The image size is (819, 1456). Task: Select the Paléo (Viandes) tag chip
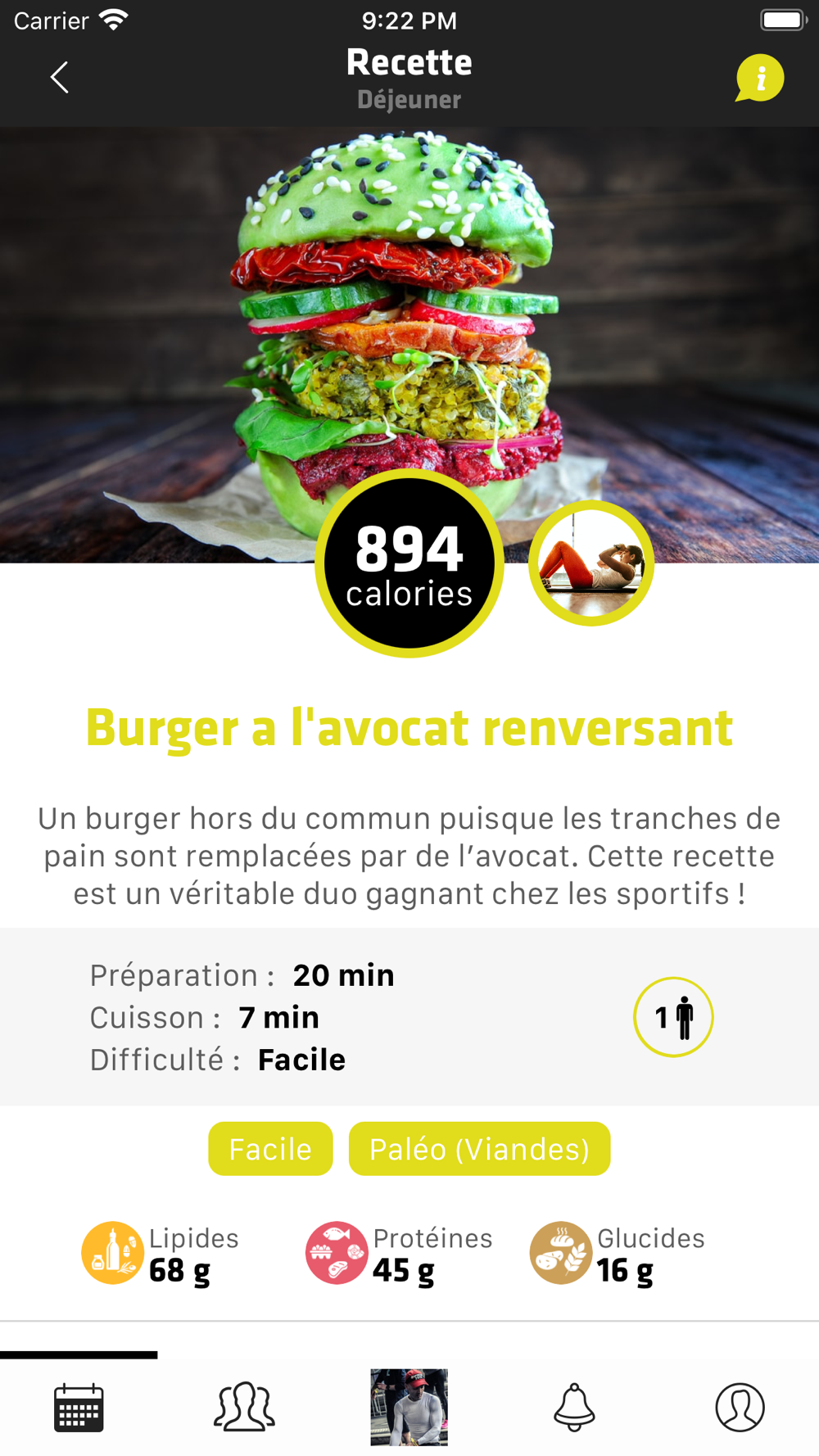[479, 1149]
